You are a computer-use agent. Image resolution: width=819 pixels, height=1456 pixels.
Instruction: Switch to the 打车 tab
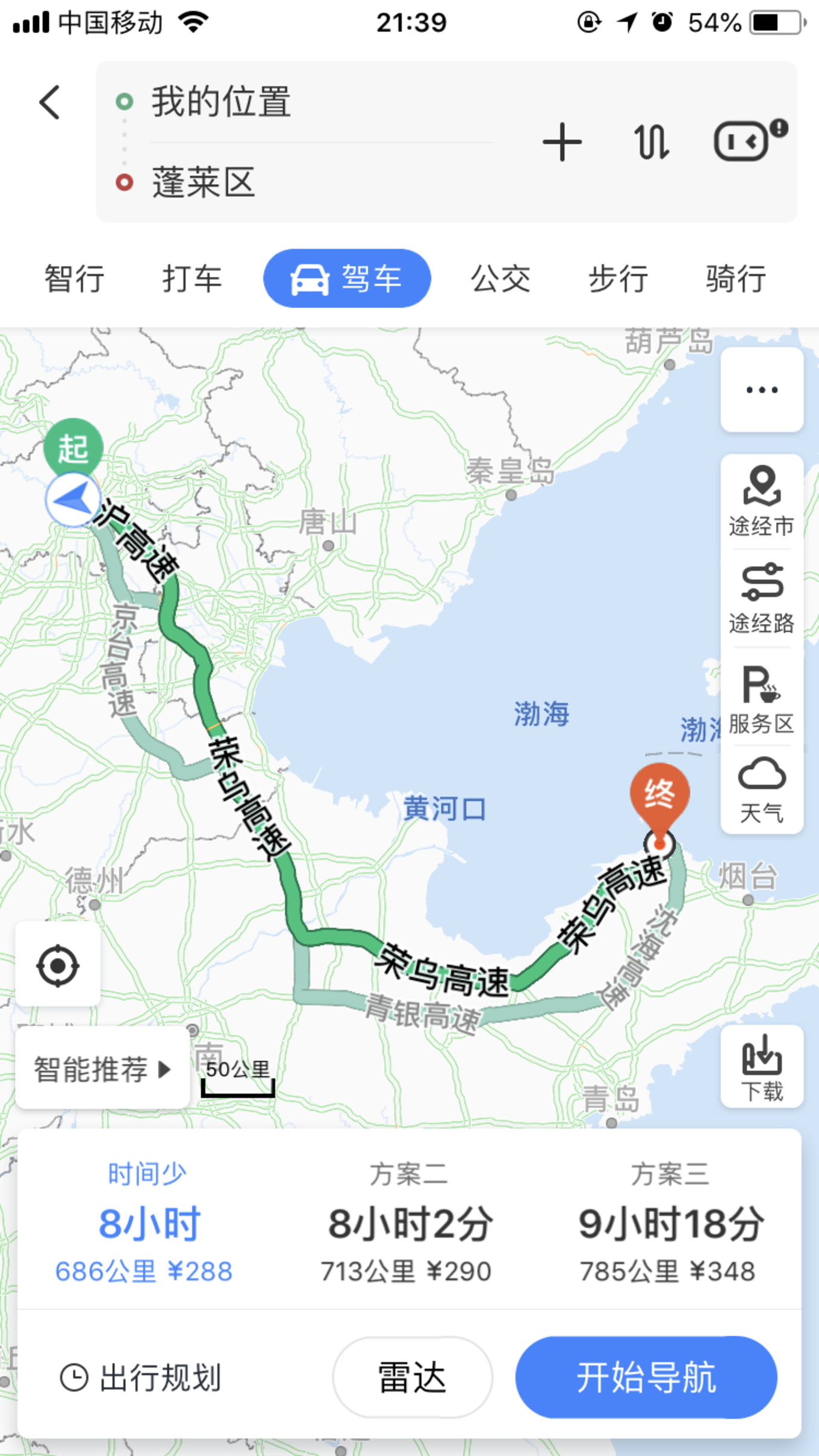pos(192,279)
